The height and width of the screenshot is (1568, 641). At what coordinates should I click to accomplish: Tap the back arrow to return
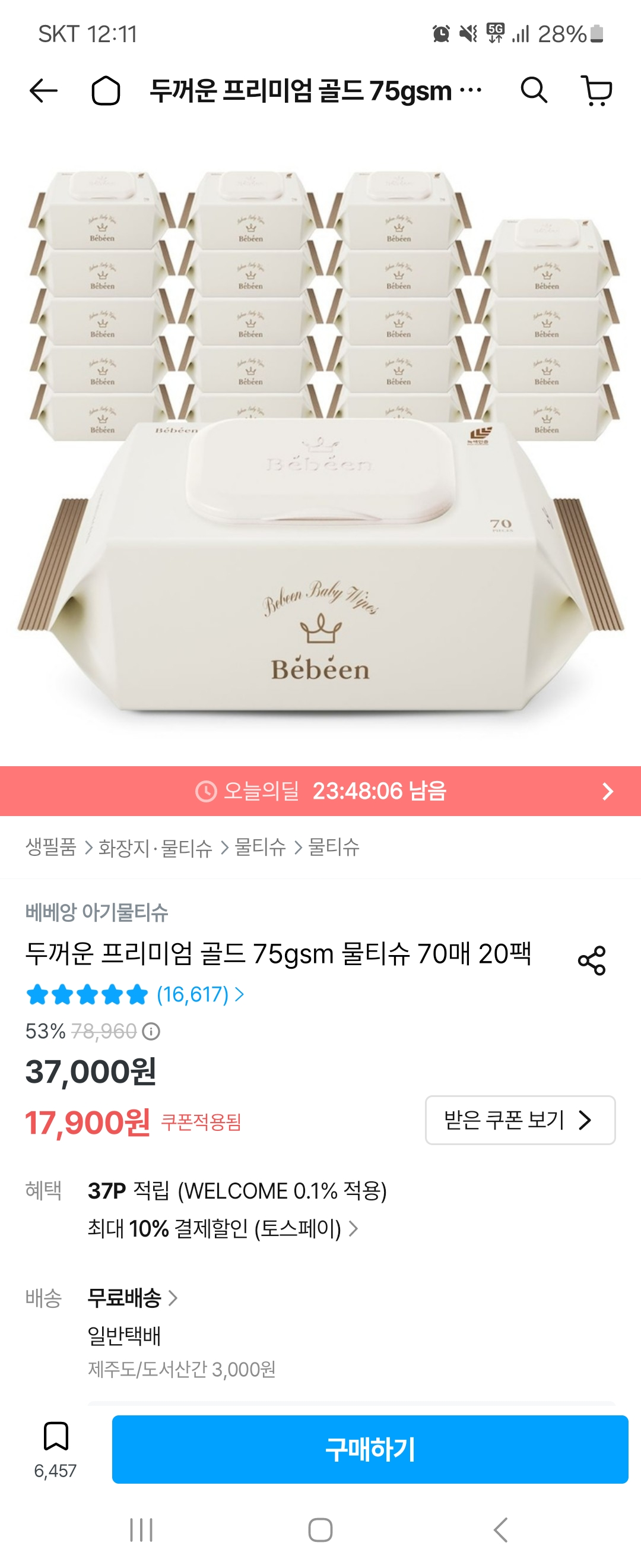[40, 91]
